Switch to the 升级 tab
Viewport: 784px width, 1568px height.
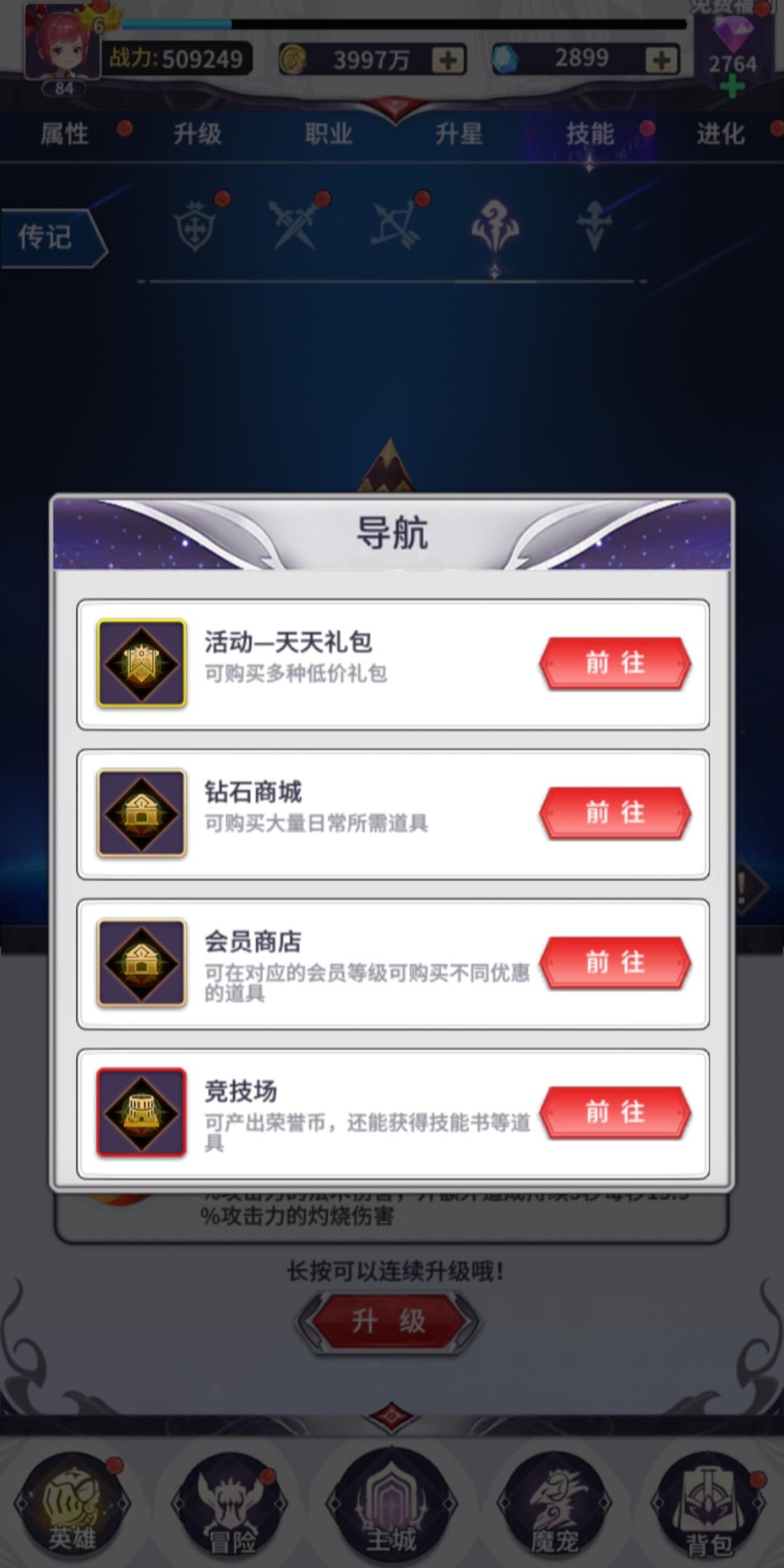point(197,134)
